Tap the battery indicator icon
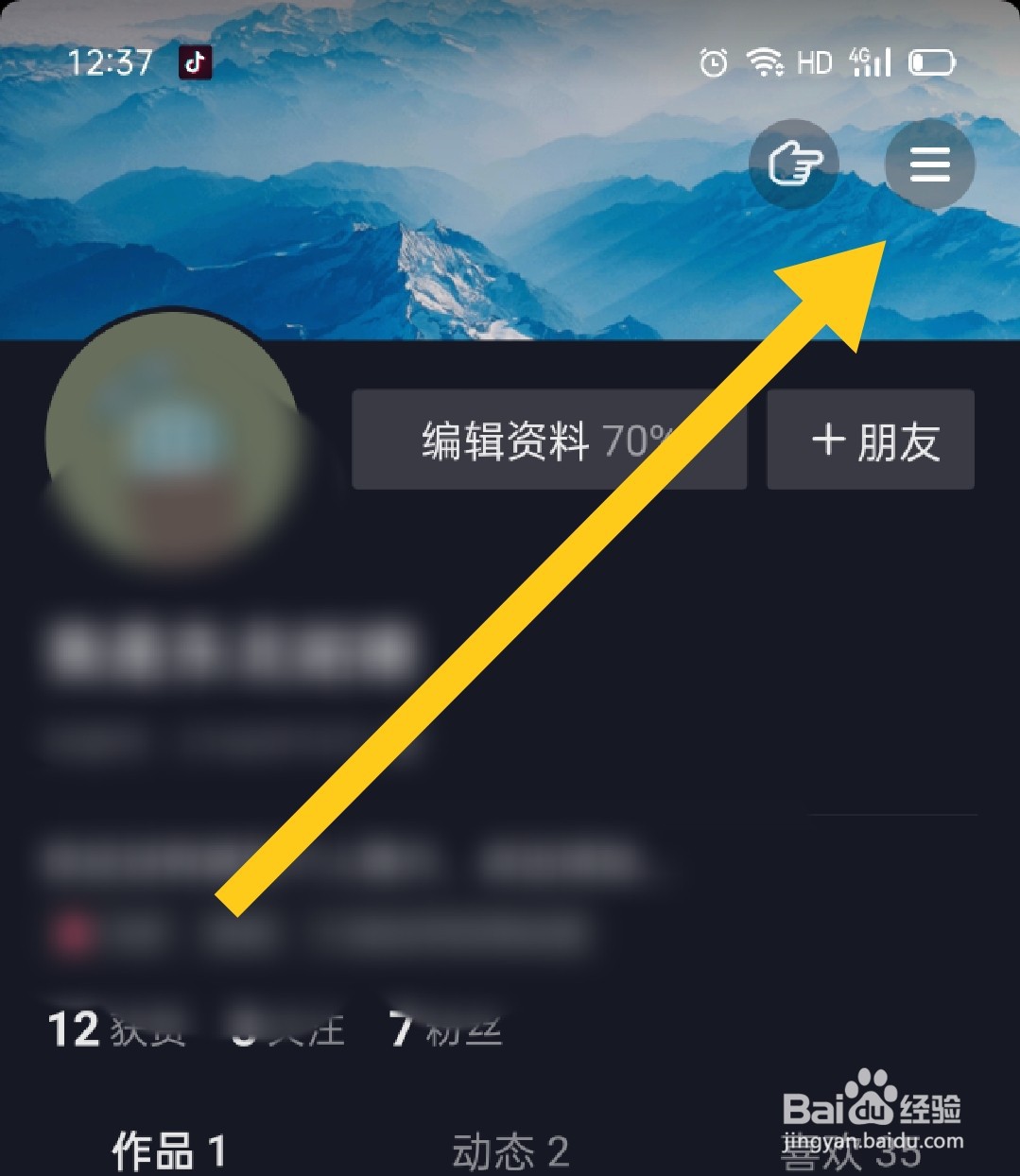The image size is (1020, 1176). (932, 61)
